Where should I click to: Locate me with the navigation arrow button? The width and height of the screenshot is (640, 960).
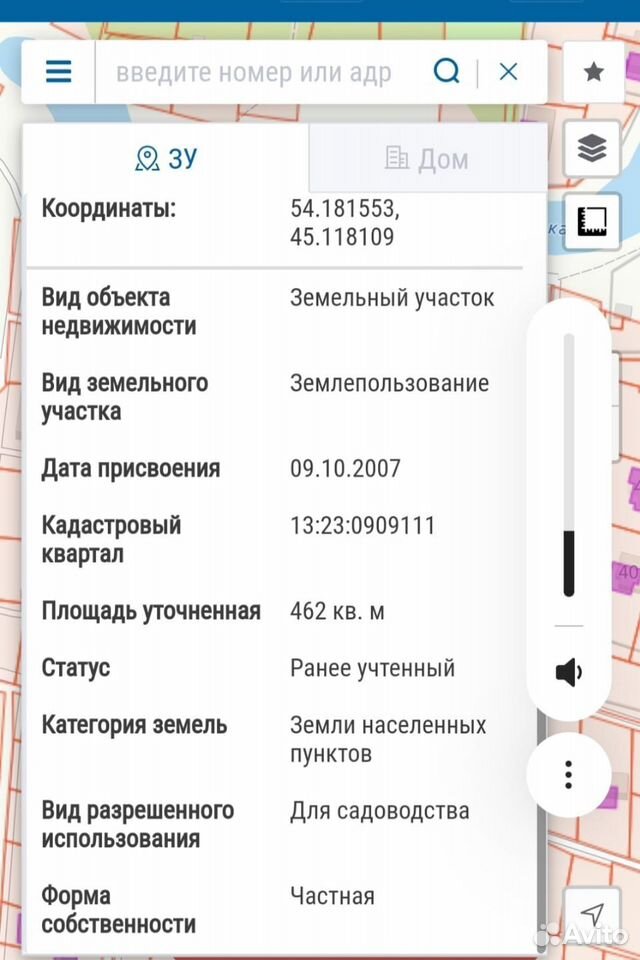pos(592,914)
